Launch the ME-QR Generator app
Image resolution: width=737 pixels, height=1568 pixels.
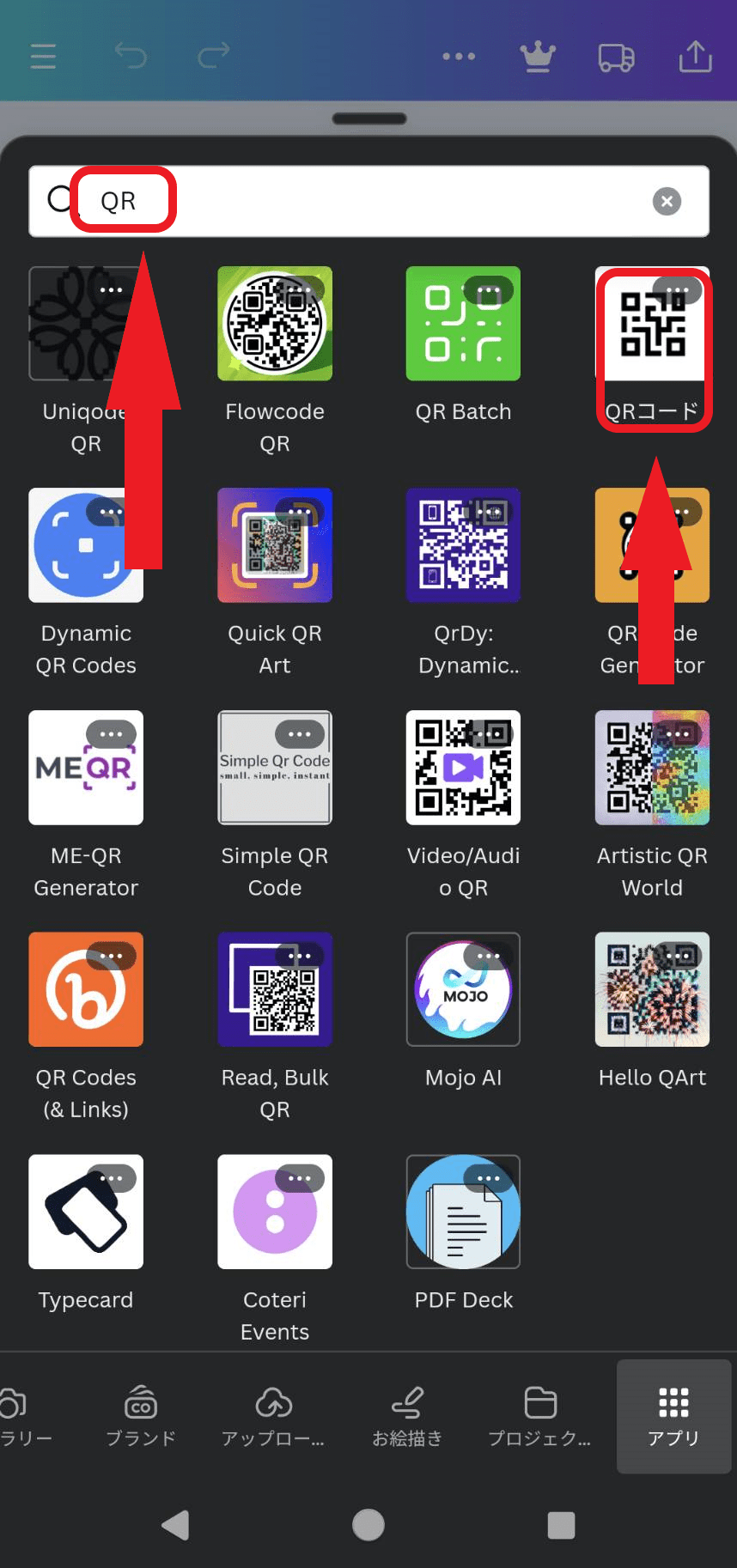[86, 768]
